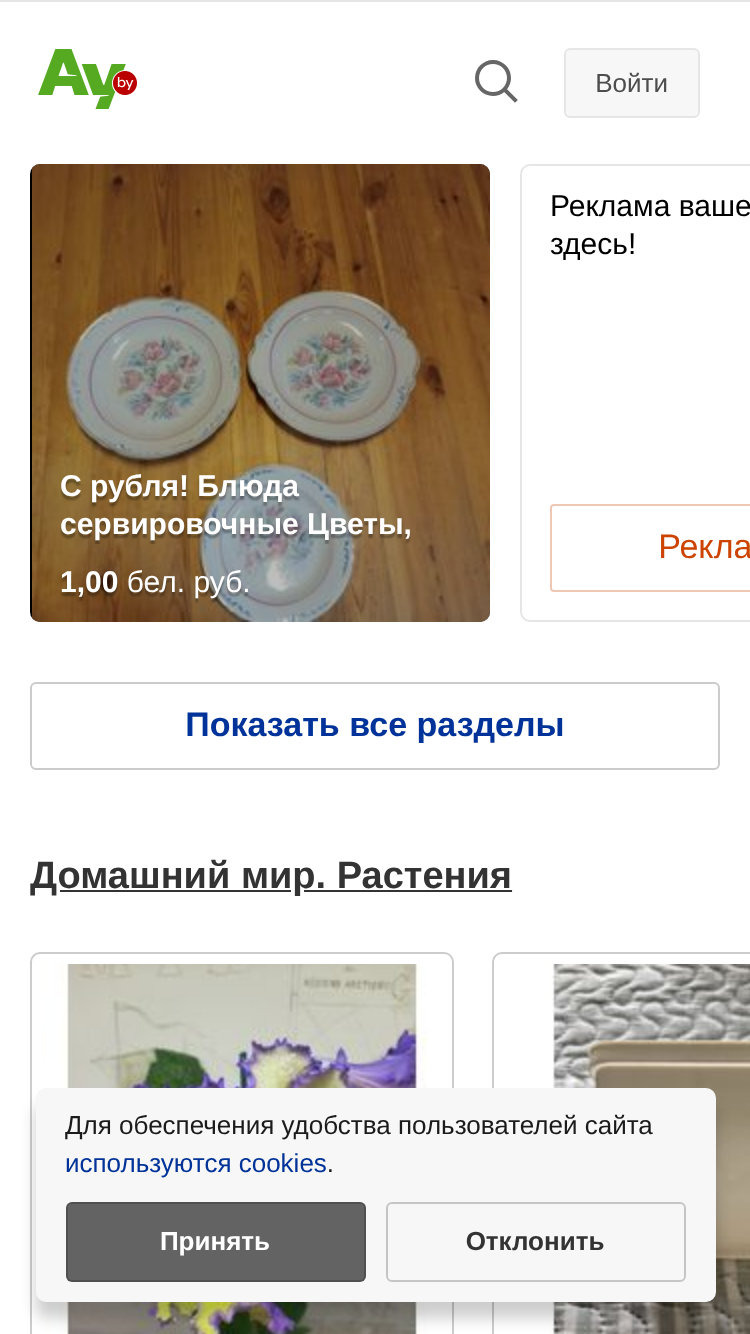Image resolution: width=750 pixels, height=1334 pixels.
Task: Tap the orange Реклама button
Action: pyautogui.click(x=650, y=548)
